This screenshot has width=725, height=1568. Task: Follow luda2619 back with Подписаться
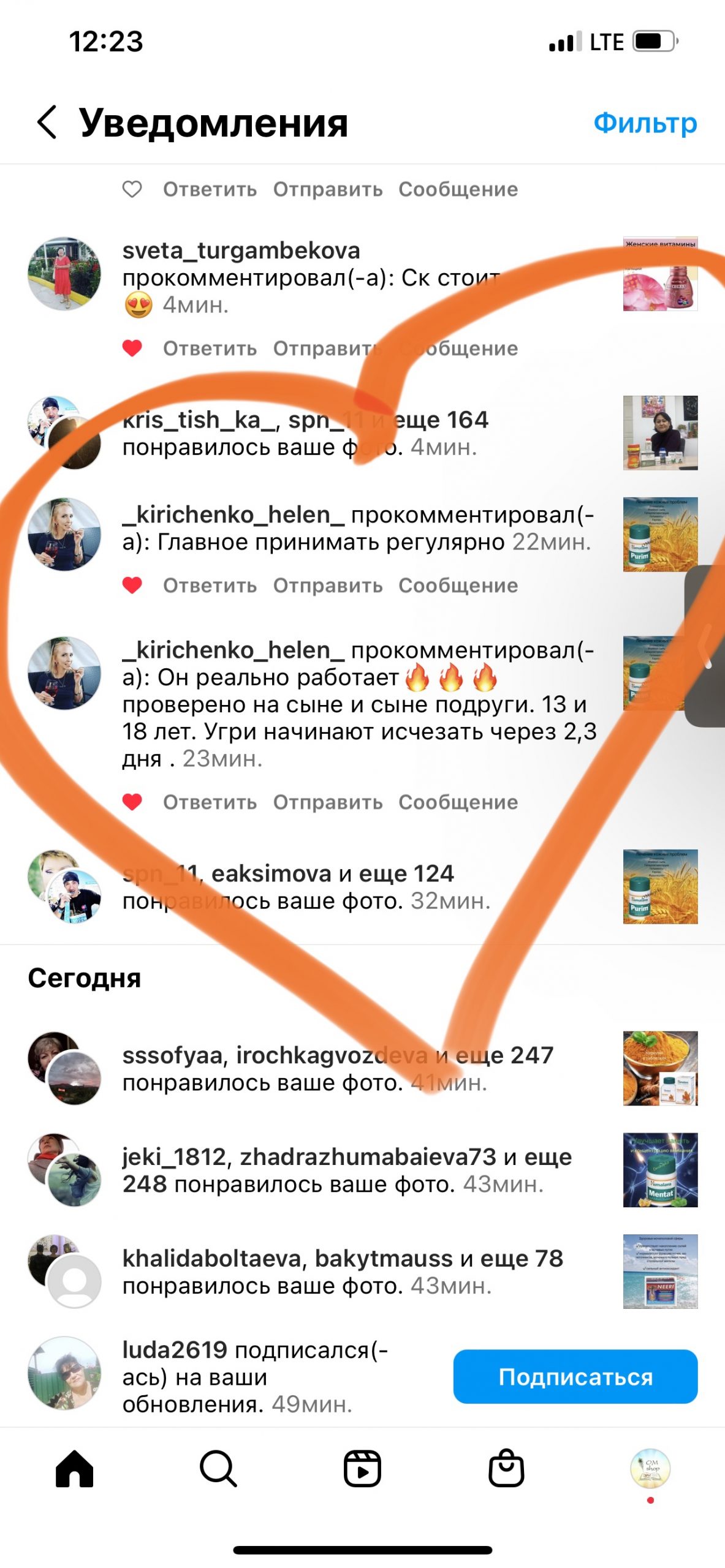point(575,1376)
